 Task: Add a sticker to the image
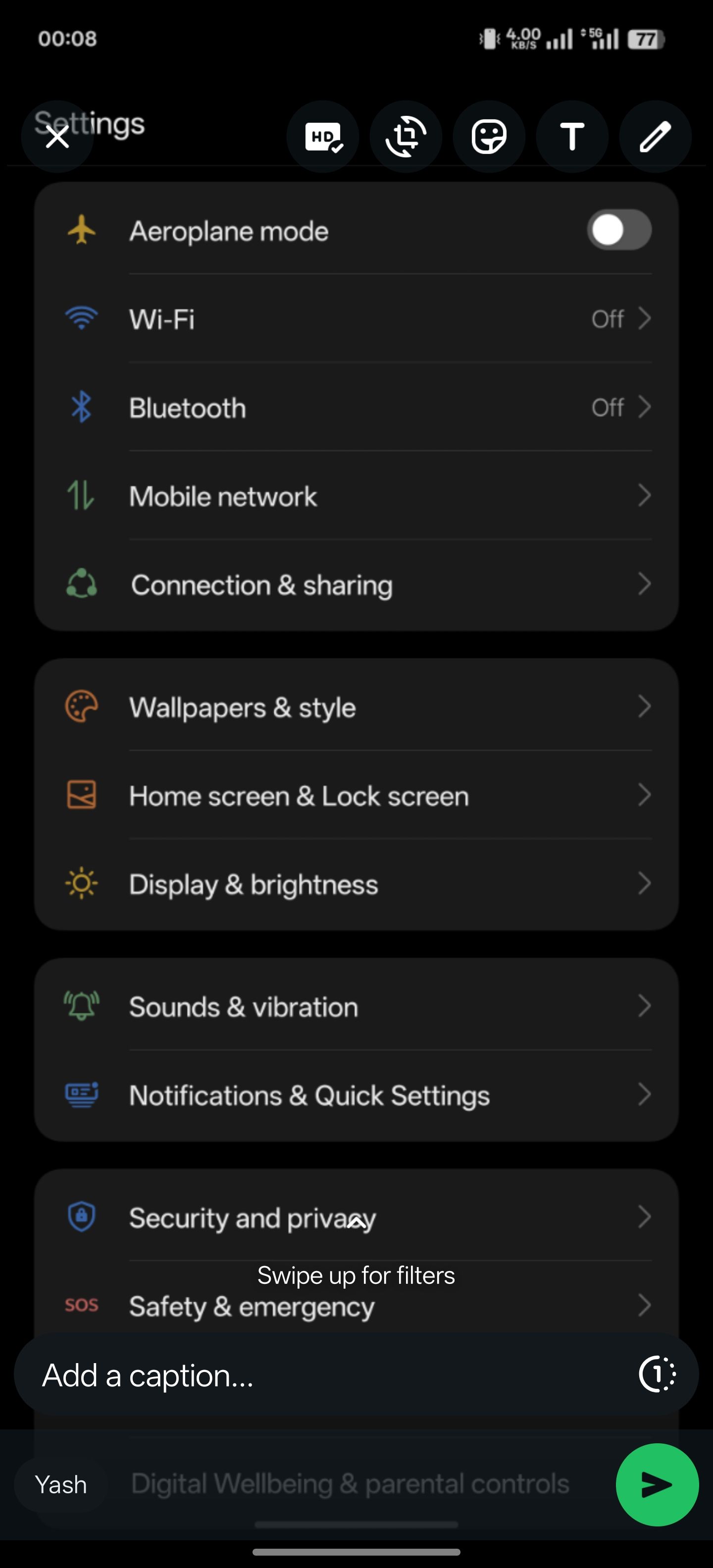pos(489,137)
